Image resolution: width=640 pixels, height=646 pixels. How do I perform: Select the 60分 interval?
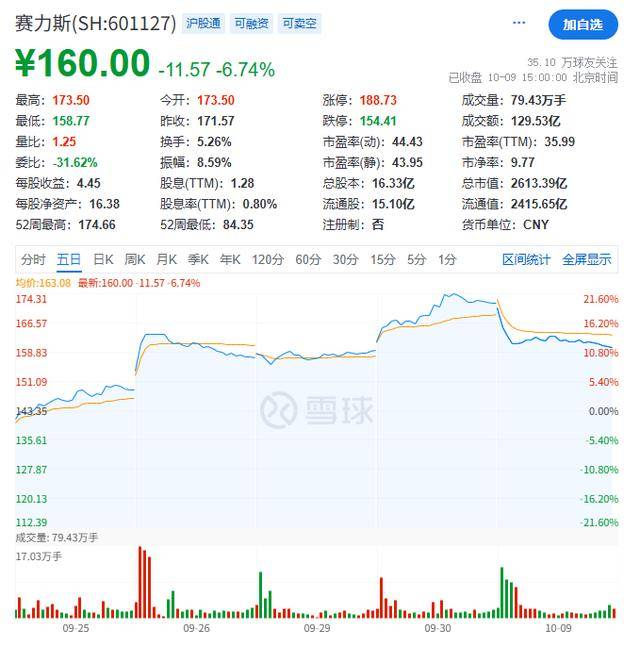pos(308,260)
